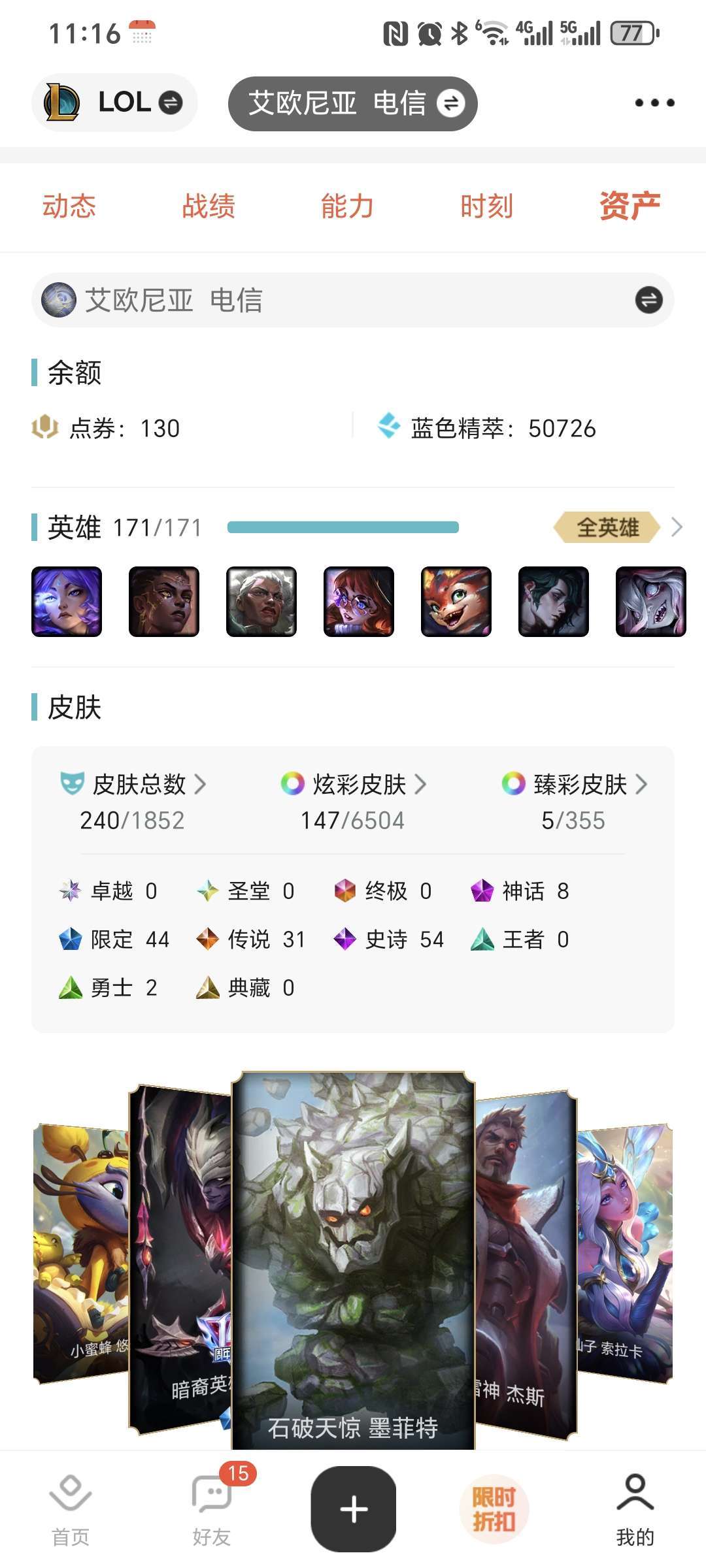The height and width of the screenshot is (1568, 706).
Task: Open 限时折扣 discount page
Action: coord(494,1509)
